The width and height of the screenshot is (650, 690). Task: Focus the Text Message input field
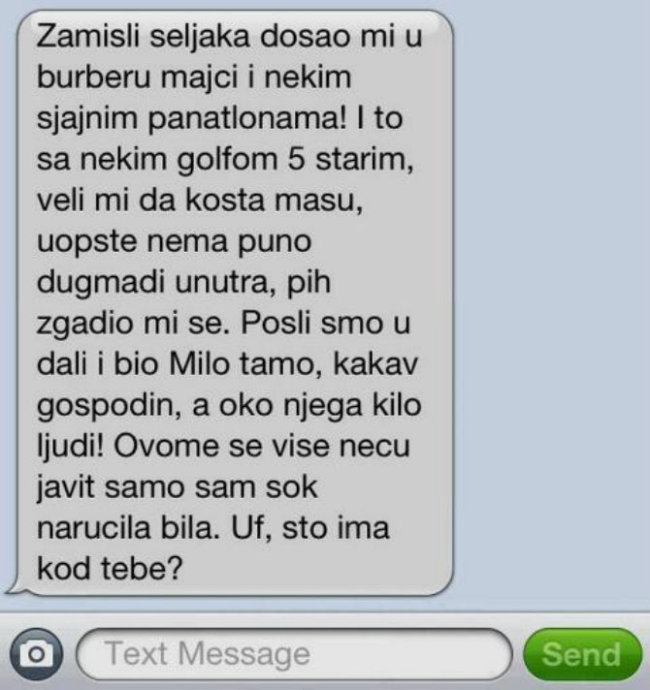(295, 655)
